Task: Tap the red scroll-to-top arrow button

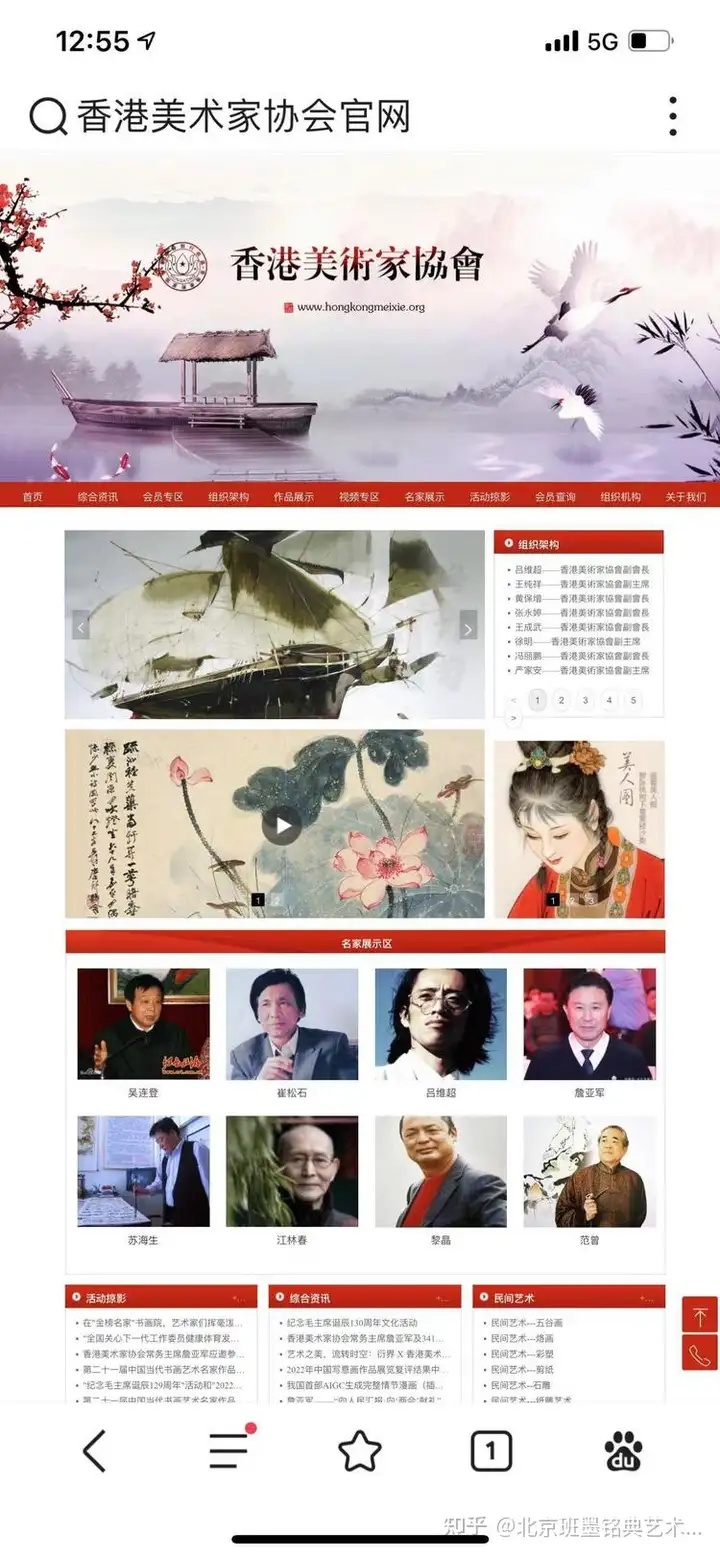Action: click(x=700, y=1316)
